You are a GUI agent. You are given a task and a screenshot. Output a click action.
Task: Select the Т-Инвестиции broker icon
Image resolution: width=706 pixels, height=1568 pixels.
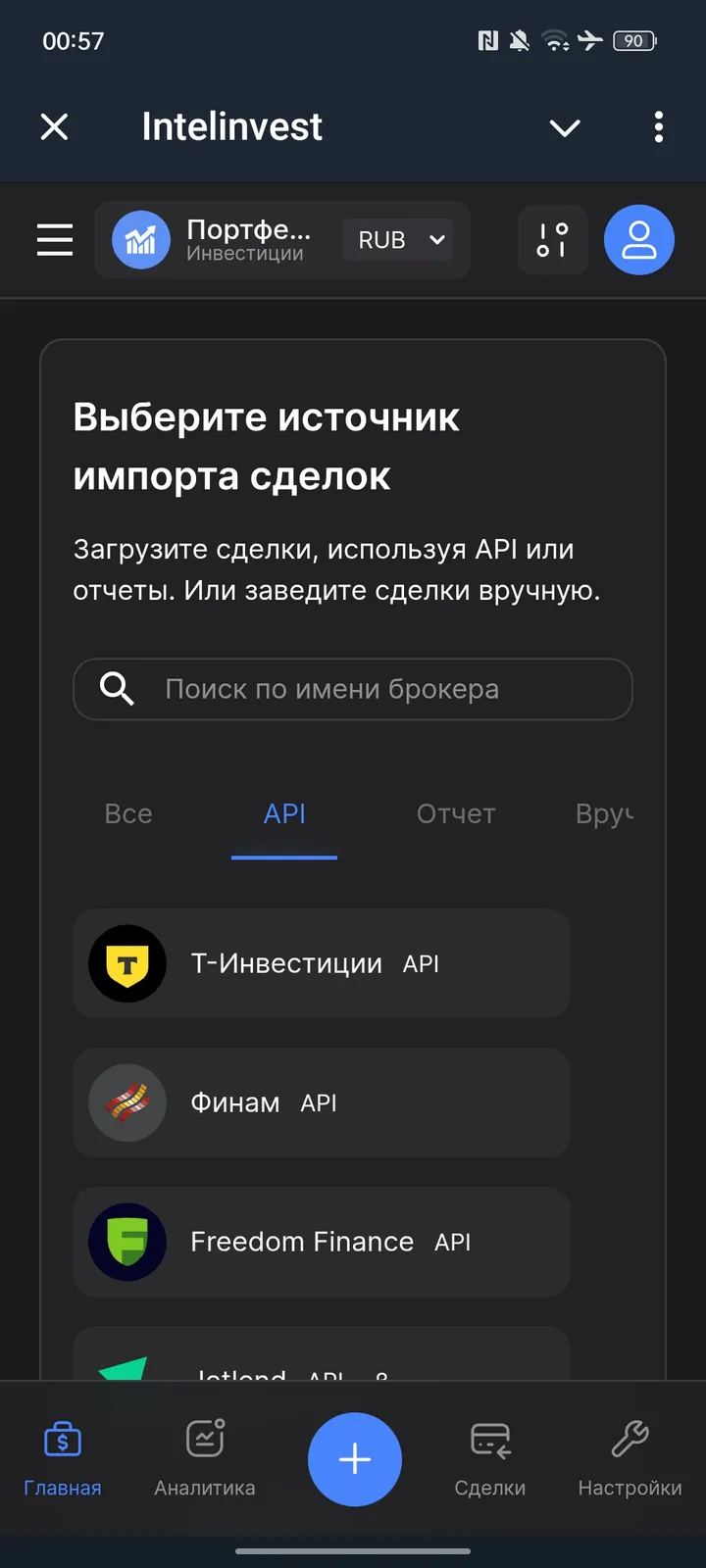coord(127,963)
